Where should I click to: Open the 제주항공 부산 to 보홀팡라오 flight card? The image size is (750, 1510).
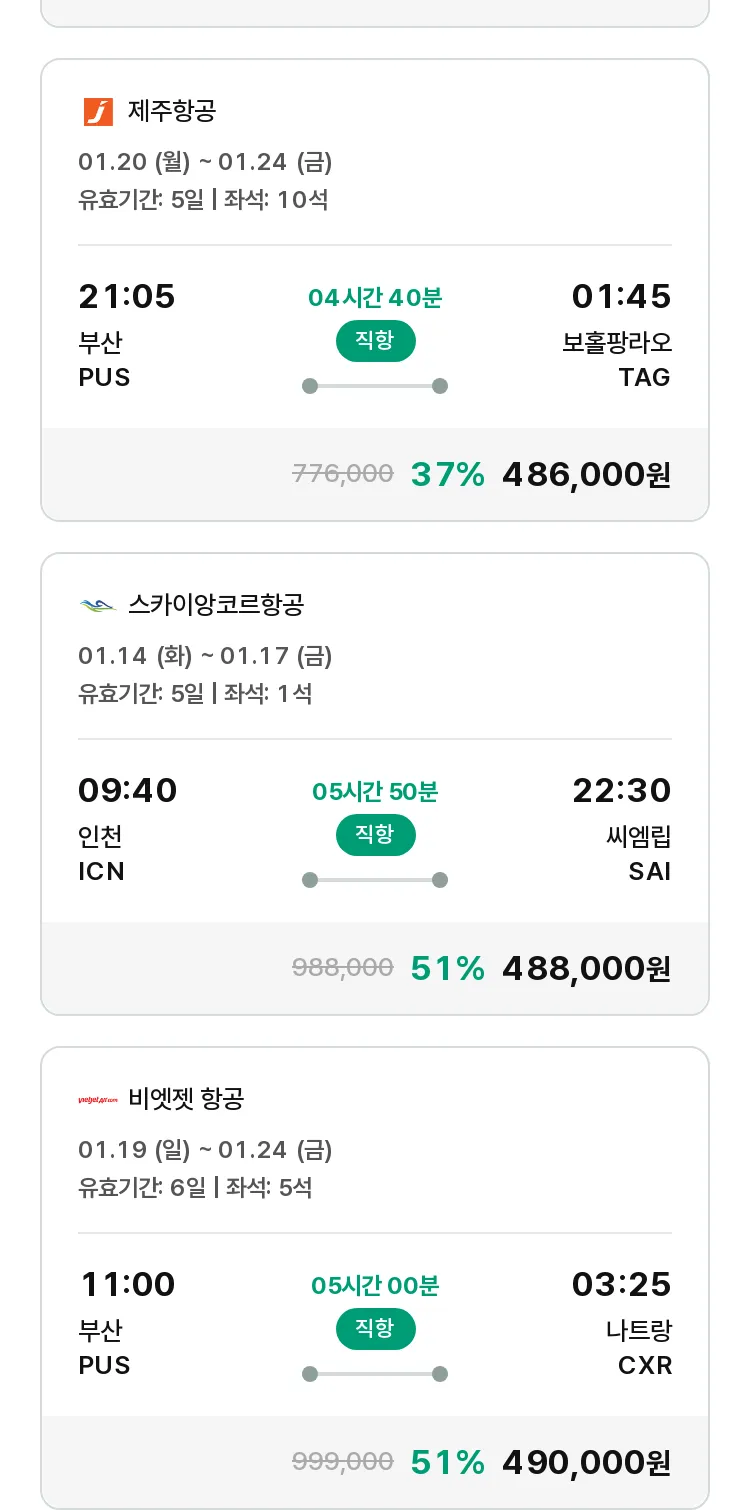(x=375, y=290)
